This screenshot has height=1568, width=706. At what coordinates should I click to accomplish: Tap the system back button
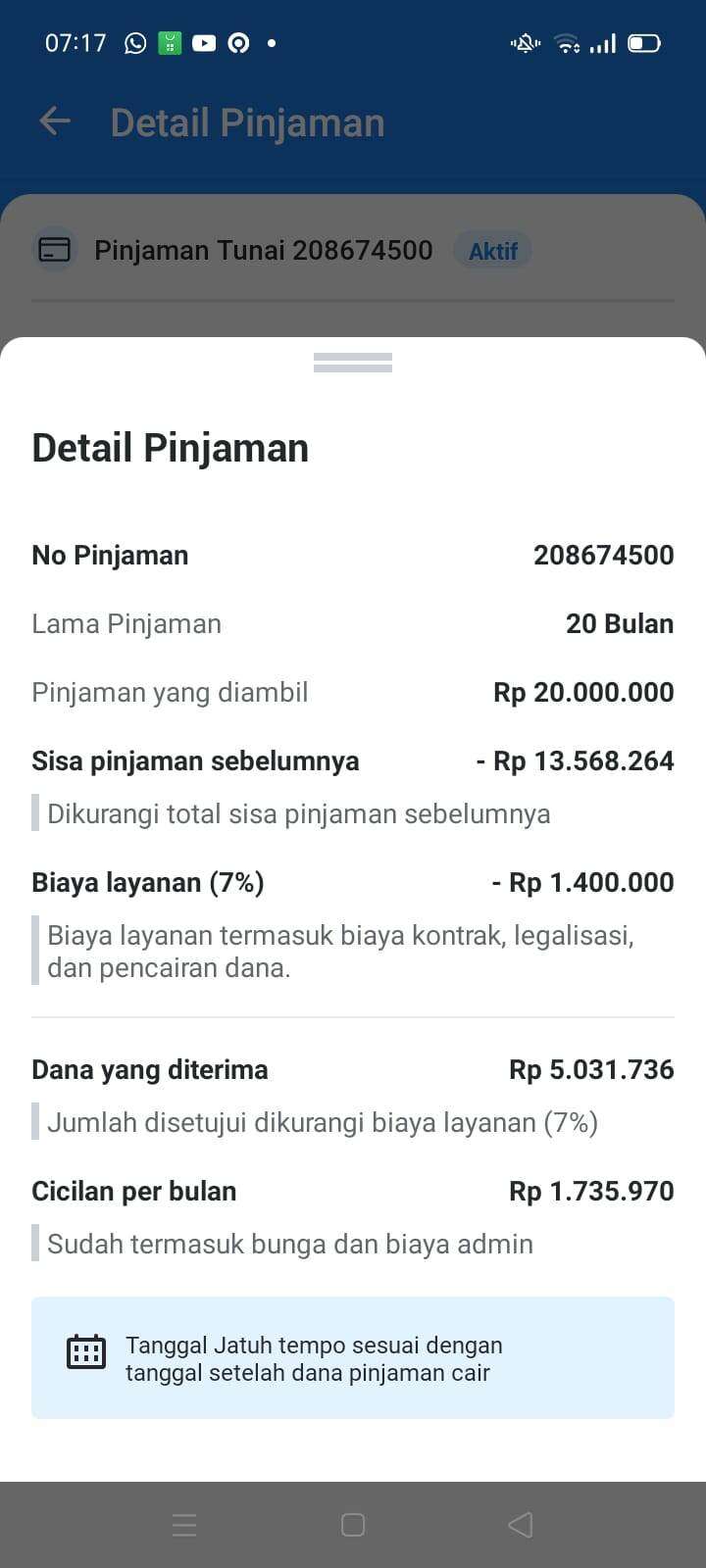pyautogui.click(x=521, y=1525)
